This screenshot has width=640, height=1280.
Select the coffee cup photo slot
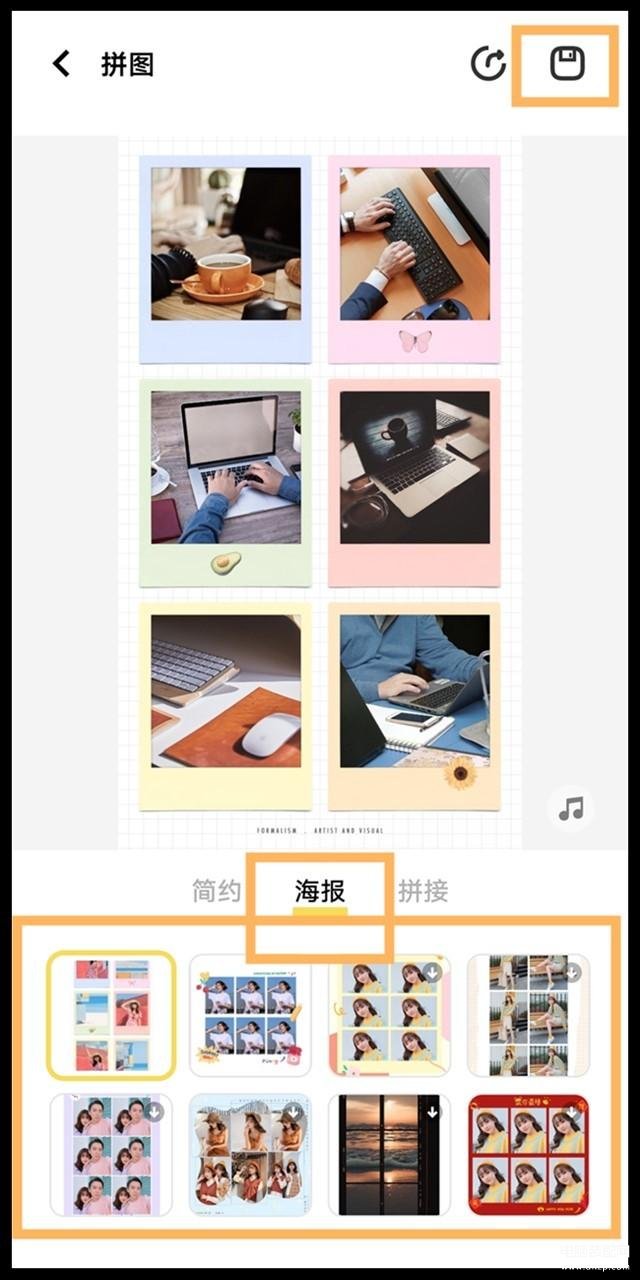coord(226,244)
